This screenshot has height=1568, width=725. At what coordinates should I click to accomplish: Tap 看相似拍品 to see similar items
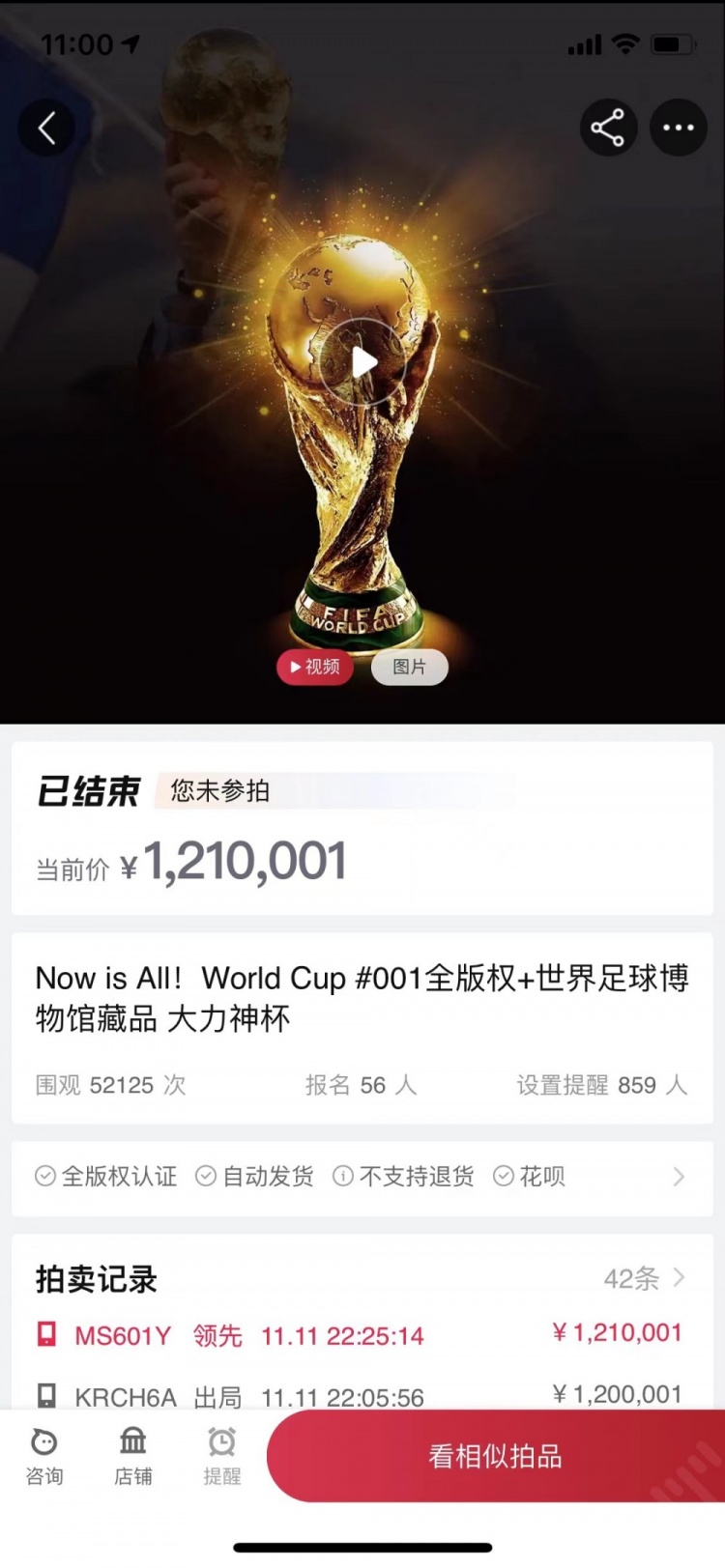[x=495, y=1456]
